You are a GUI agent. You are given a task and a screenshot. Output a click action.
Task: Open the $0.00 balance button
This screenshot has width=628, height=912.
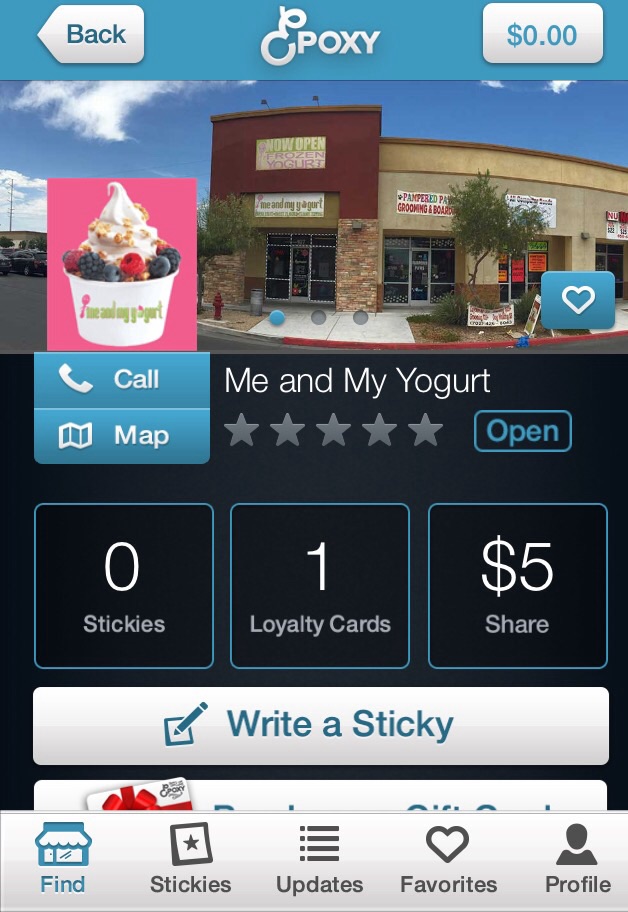coord(542,35)
